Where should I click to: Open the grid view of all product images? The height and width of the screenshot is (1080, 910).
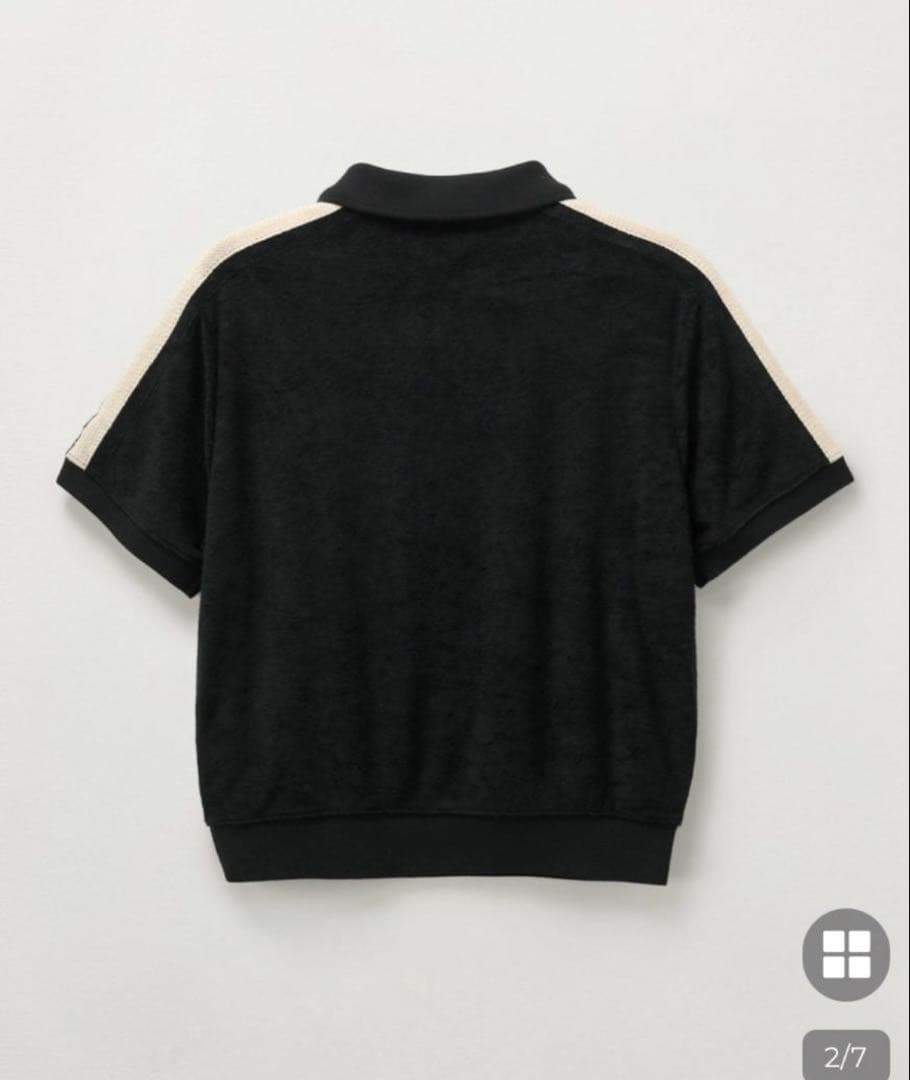[845, 953]
